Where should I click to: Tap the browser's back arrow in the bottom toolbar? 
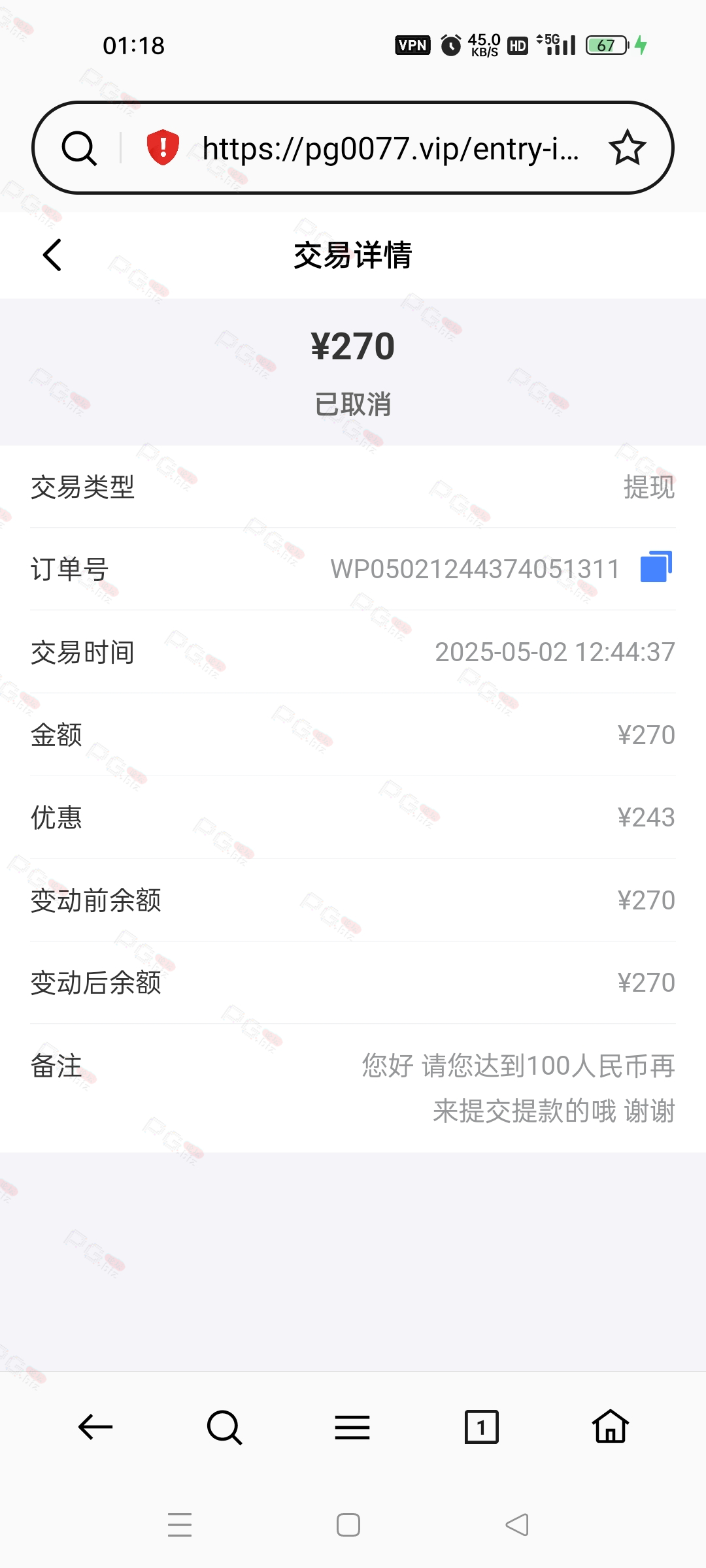tap(95, 1427)
